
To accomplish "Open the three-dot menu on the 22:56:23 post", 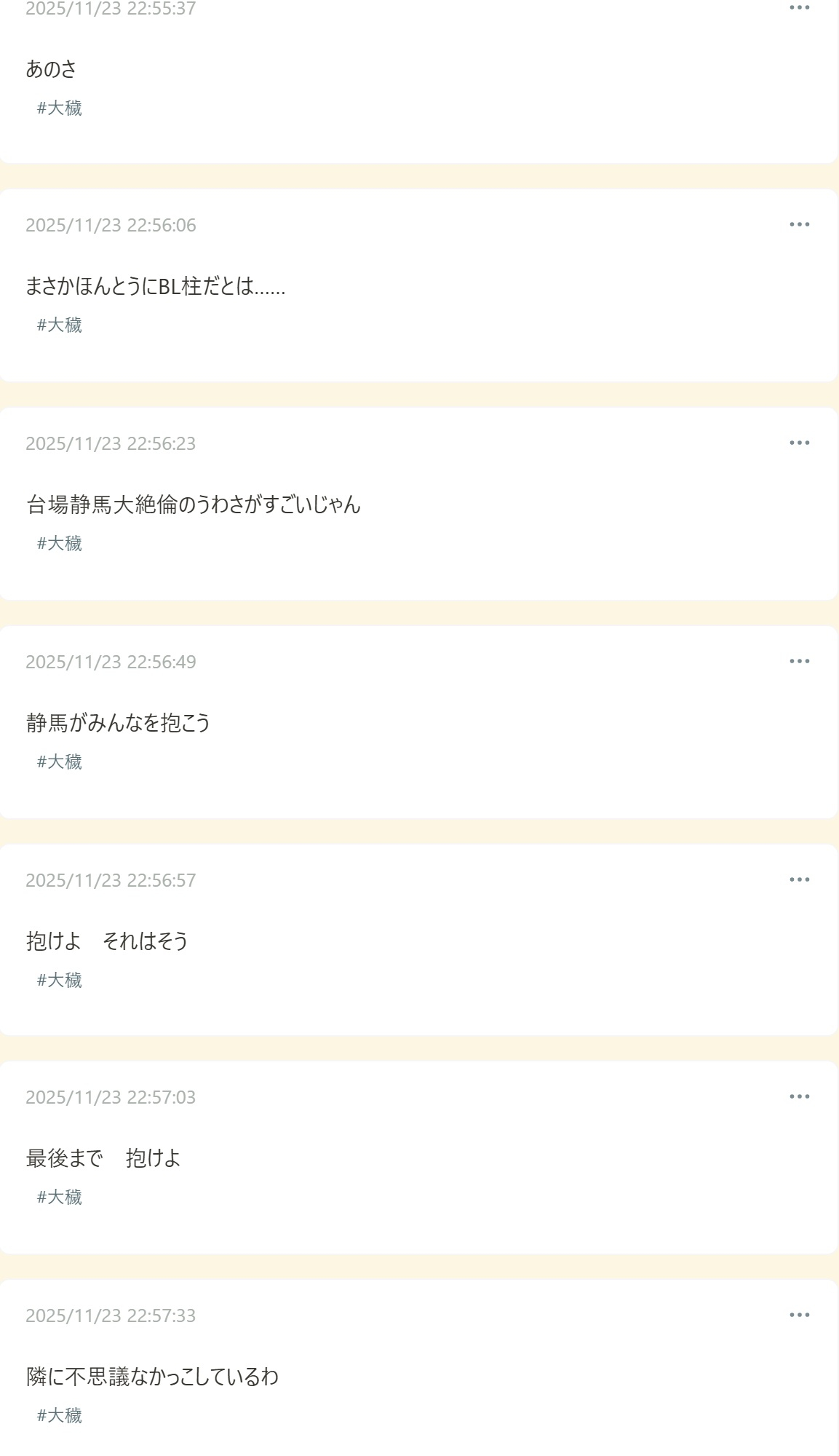I will [799, 443].
